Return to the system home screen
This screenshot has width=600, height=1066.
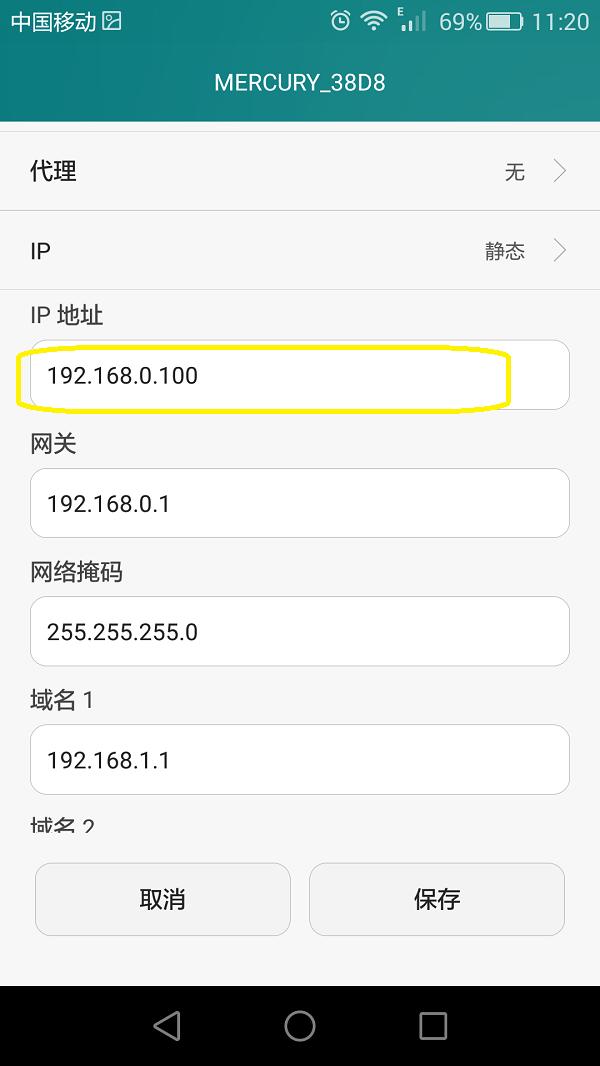pos(300,1025)
